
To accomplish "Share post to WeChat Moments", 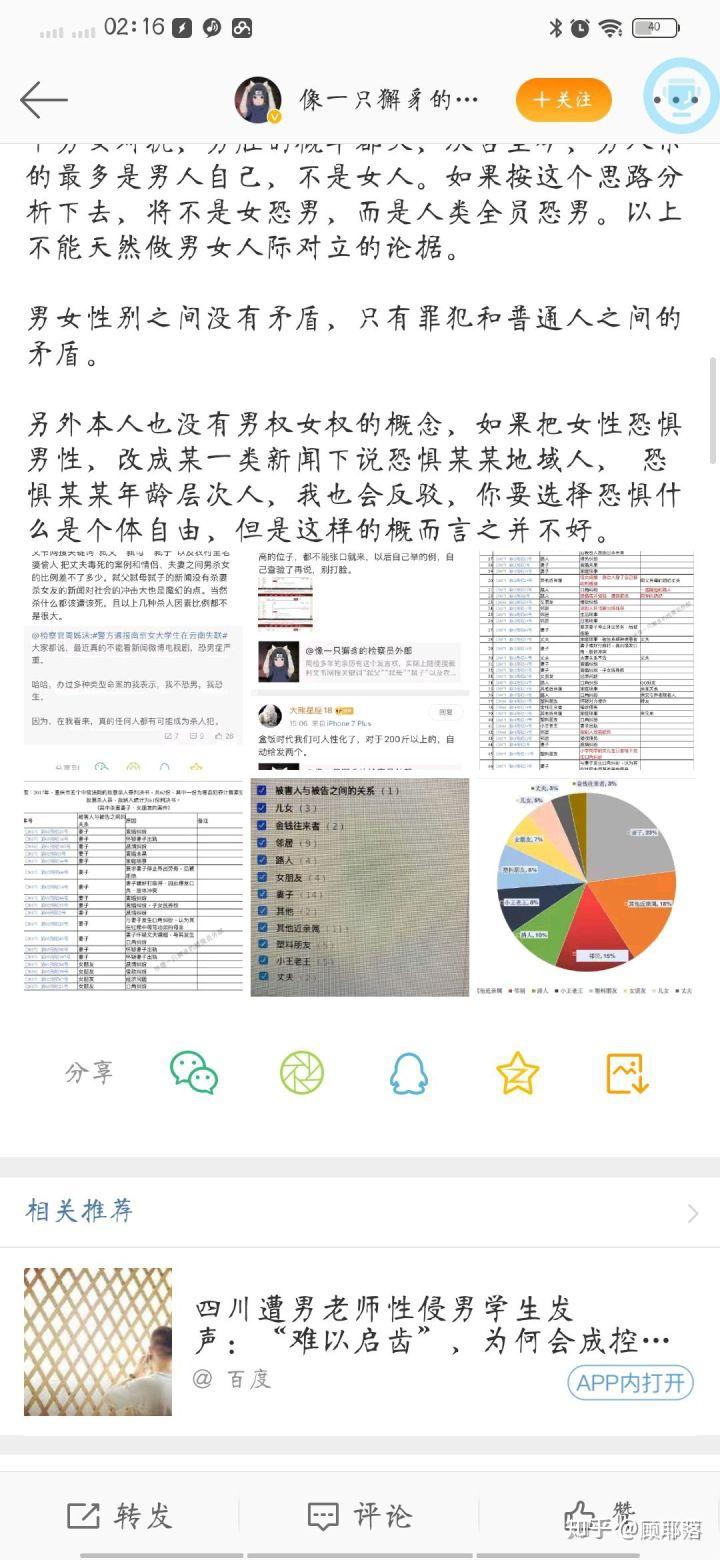I will (x=302, y=1073).
